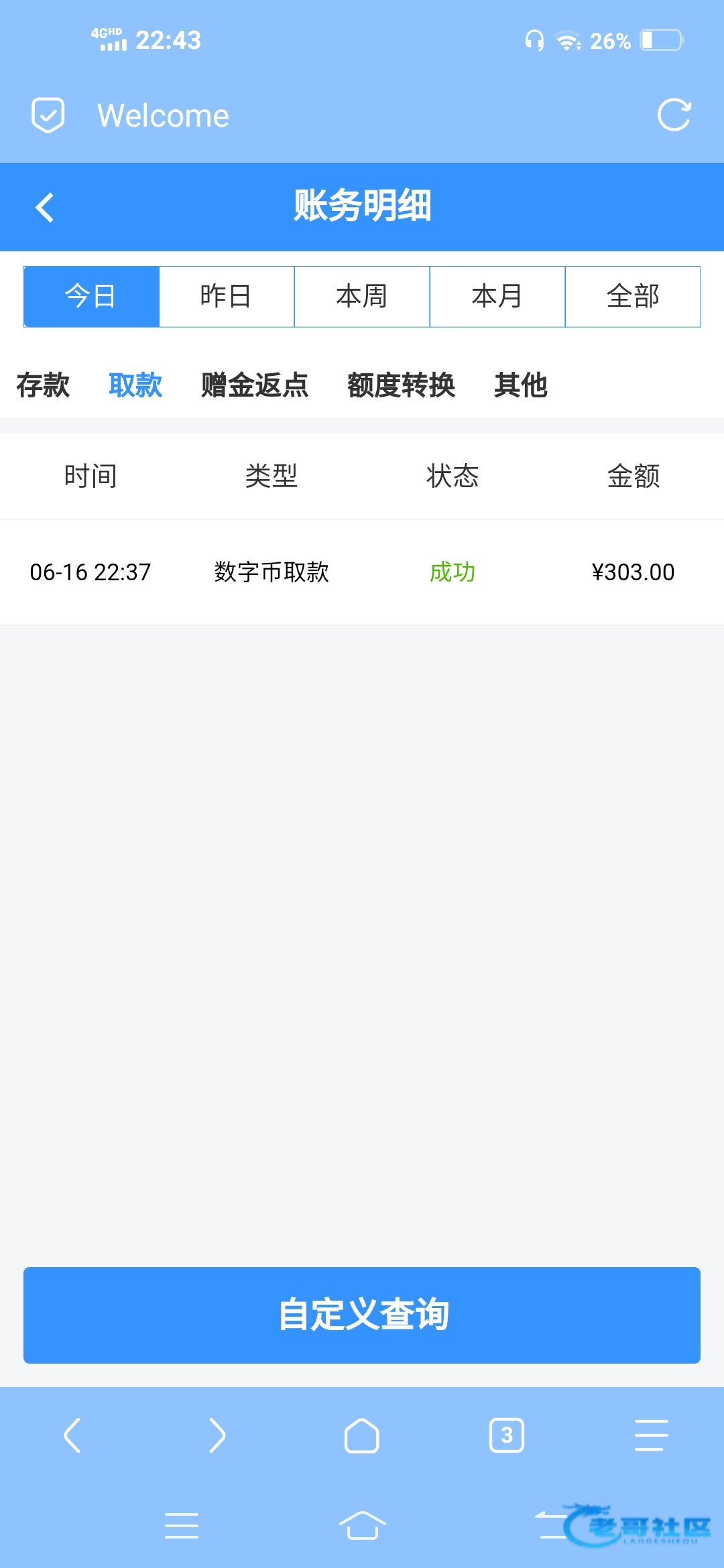Switch to the 其他 category

point(521,385)
